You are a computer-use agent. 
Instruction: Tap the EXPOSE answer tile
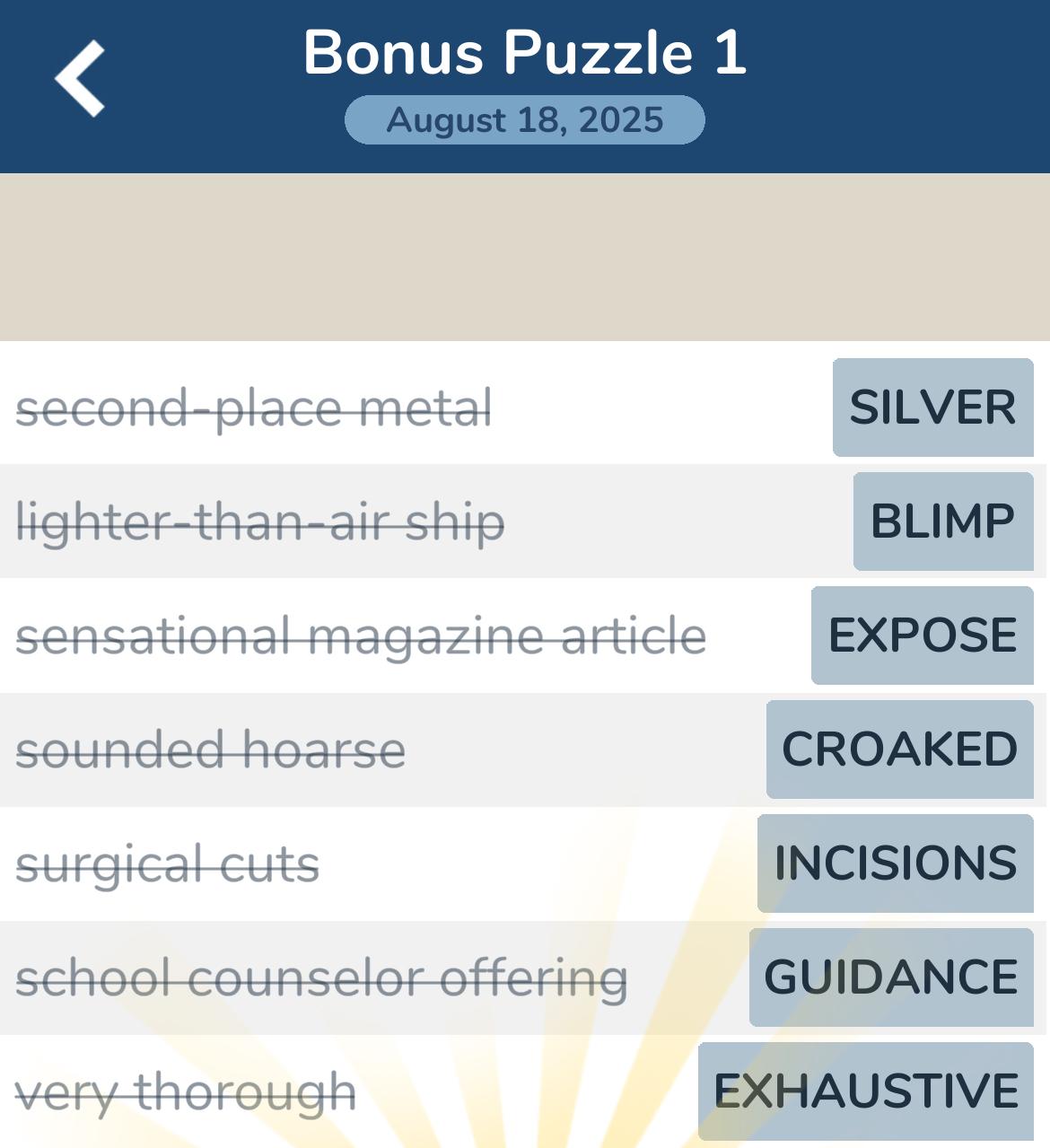point(922,635)
